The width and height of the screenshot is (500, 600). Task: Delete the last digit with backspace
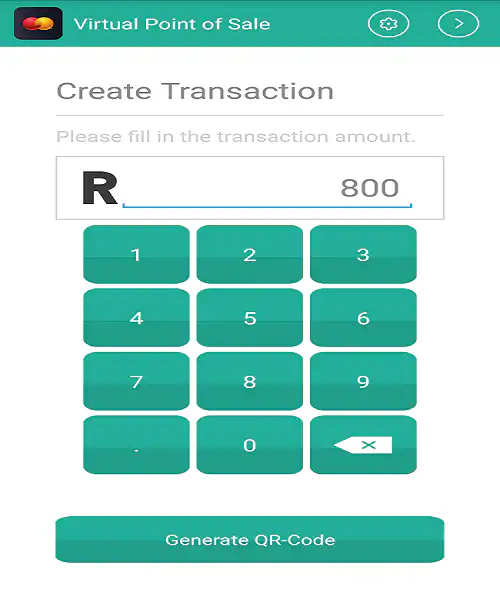[x=363, y=445]
